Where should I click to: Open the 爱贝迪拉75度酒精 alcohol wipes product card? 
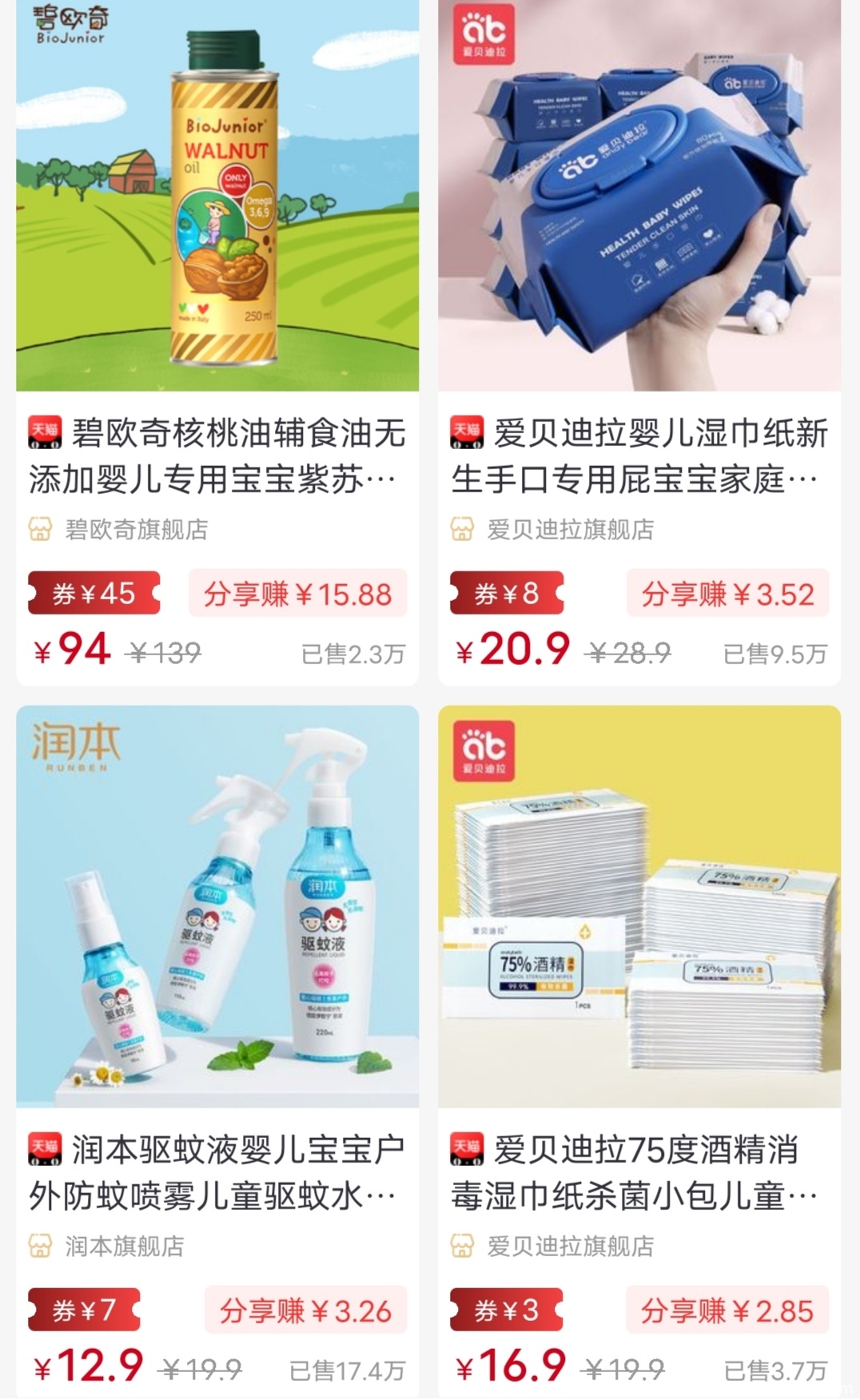[639, 907]
